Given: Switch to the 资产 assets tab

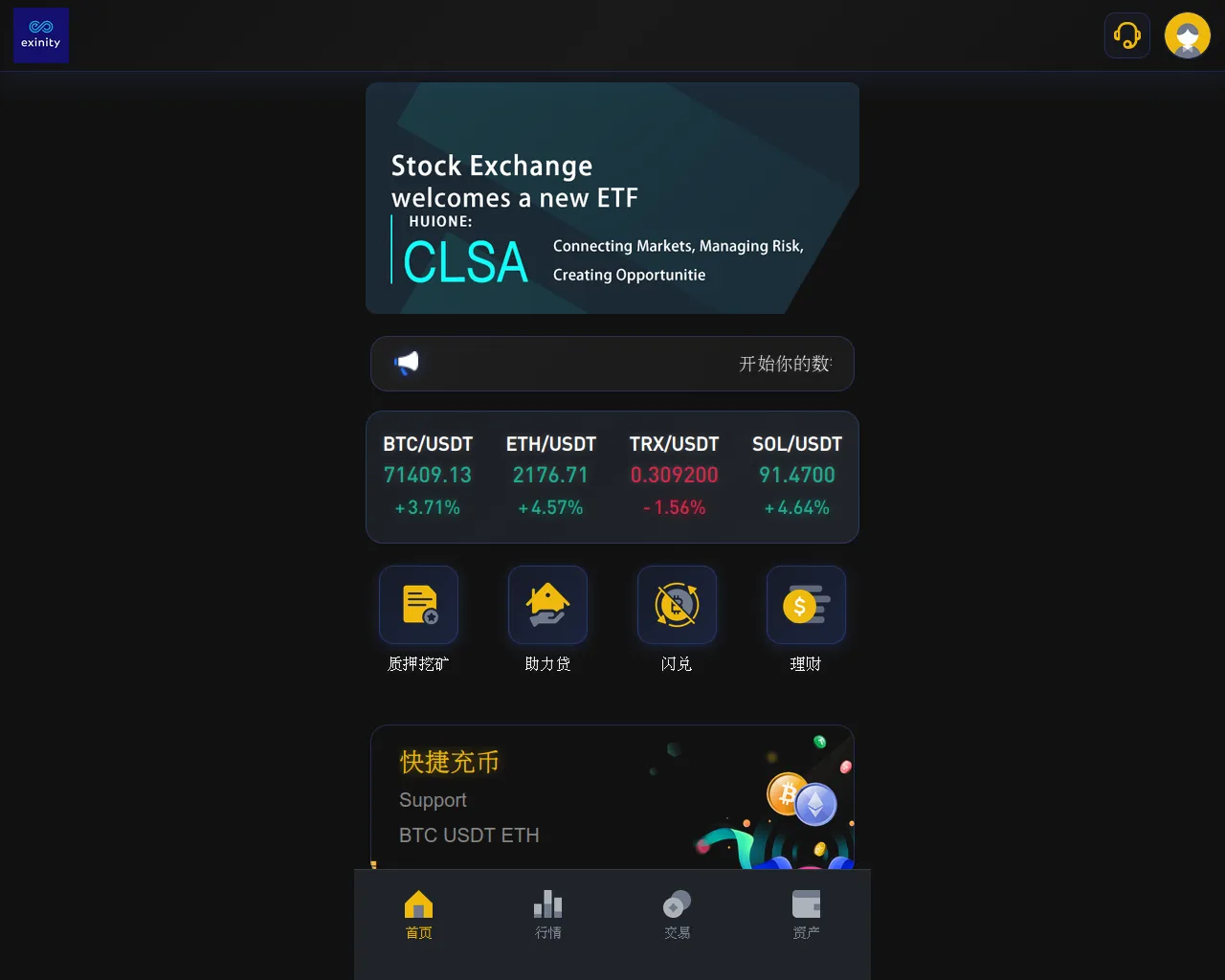Looking at the screenshot, I should click(806, 915).
